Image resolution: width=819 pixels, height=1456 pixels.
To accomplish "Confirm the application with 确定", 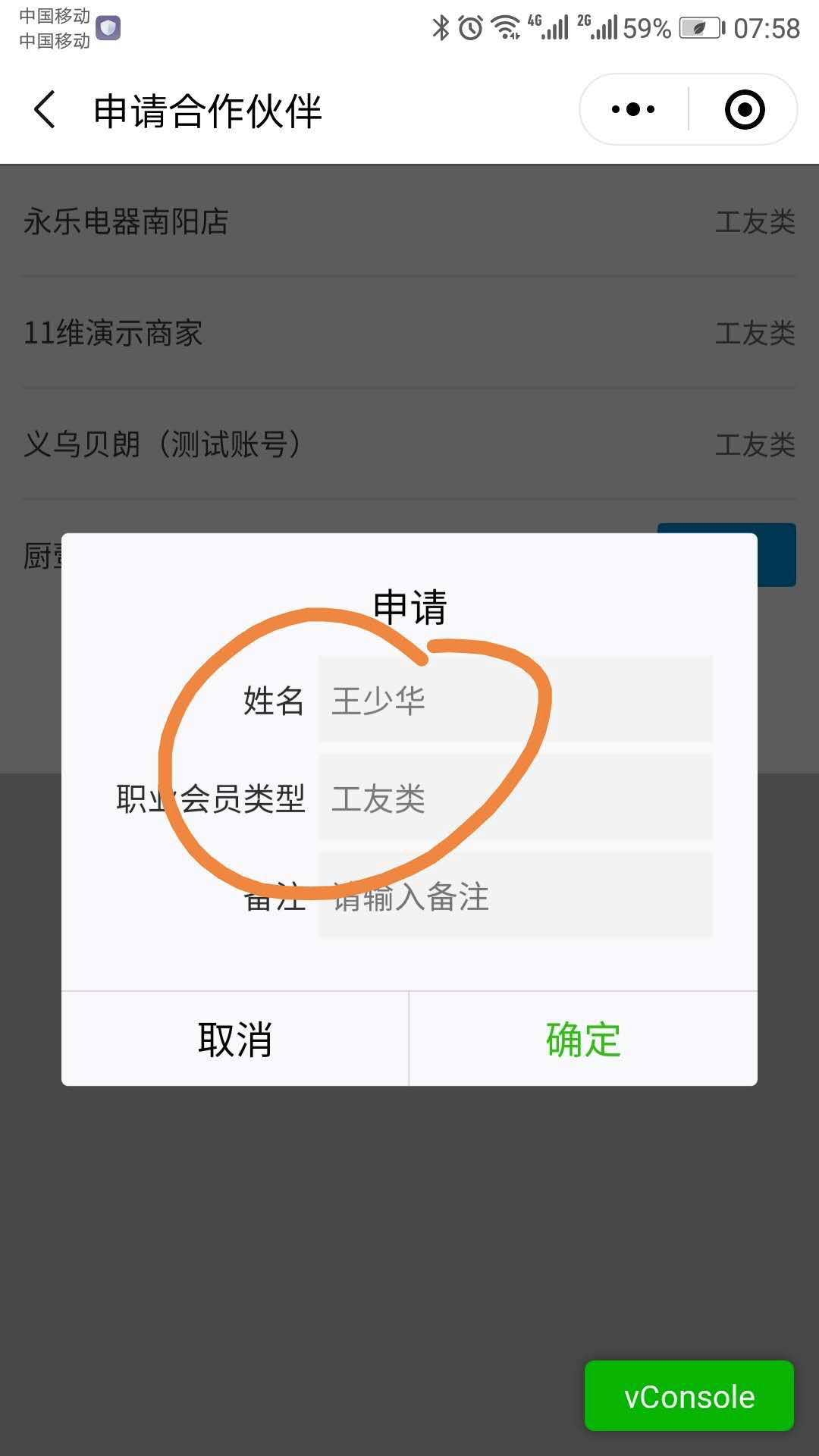I will (583, 1039).
